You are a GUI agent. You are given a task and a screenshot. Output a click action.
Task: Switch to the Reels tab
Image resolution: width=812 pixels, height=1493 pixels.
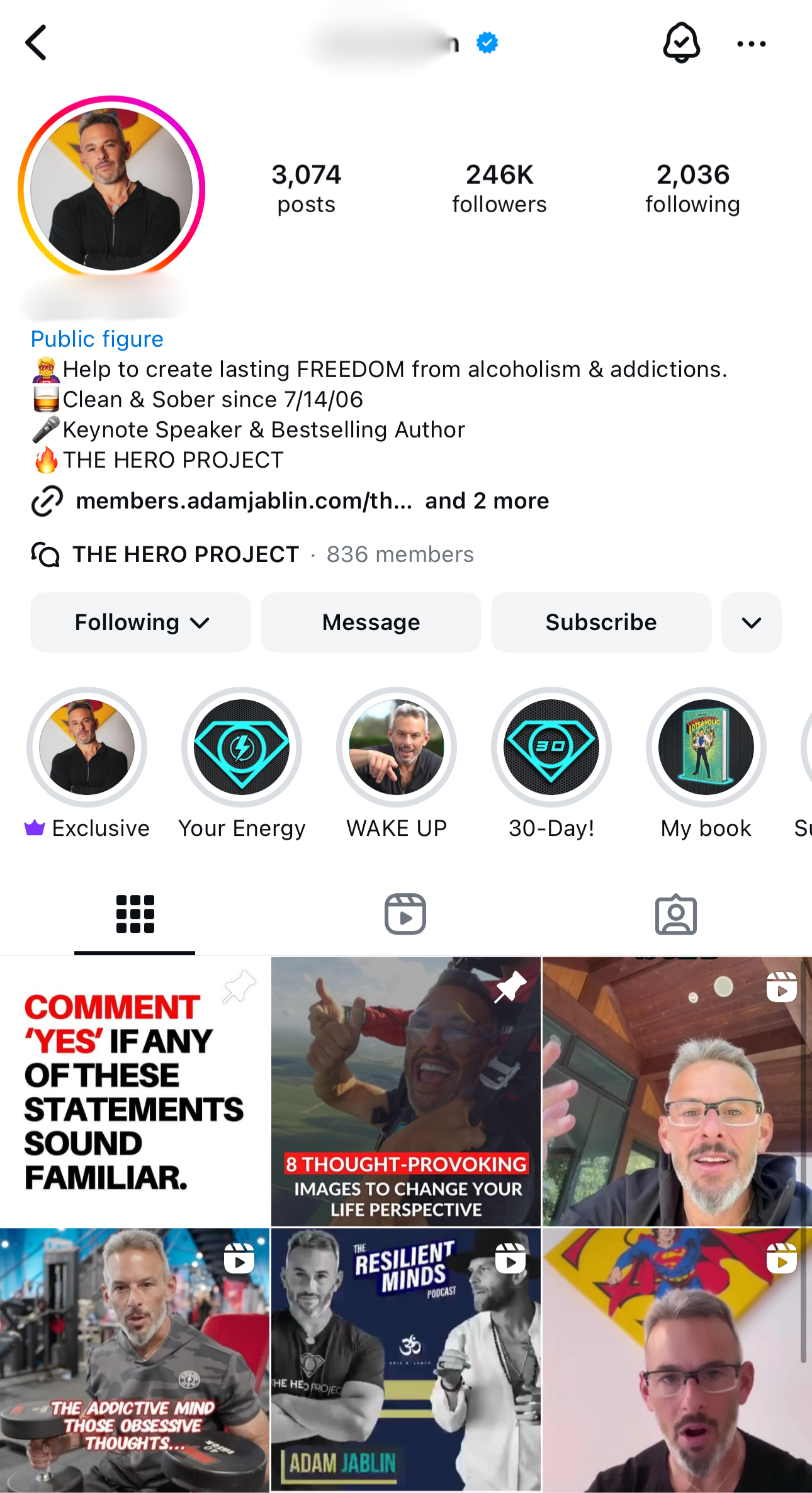click(x=405, y=914)
